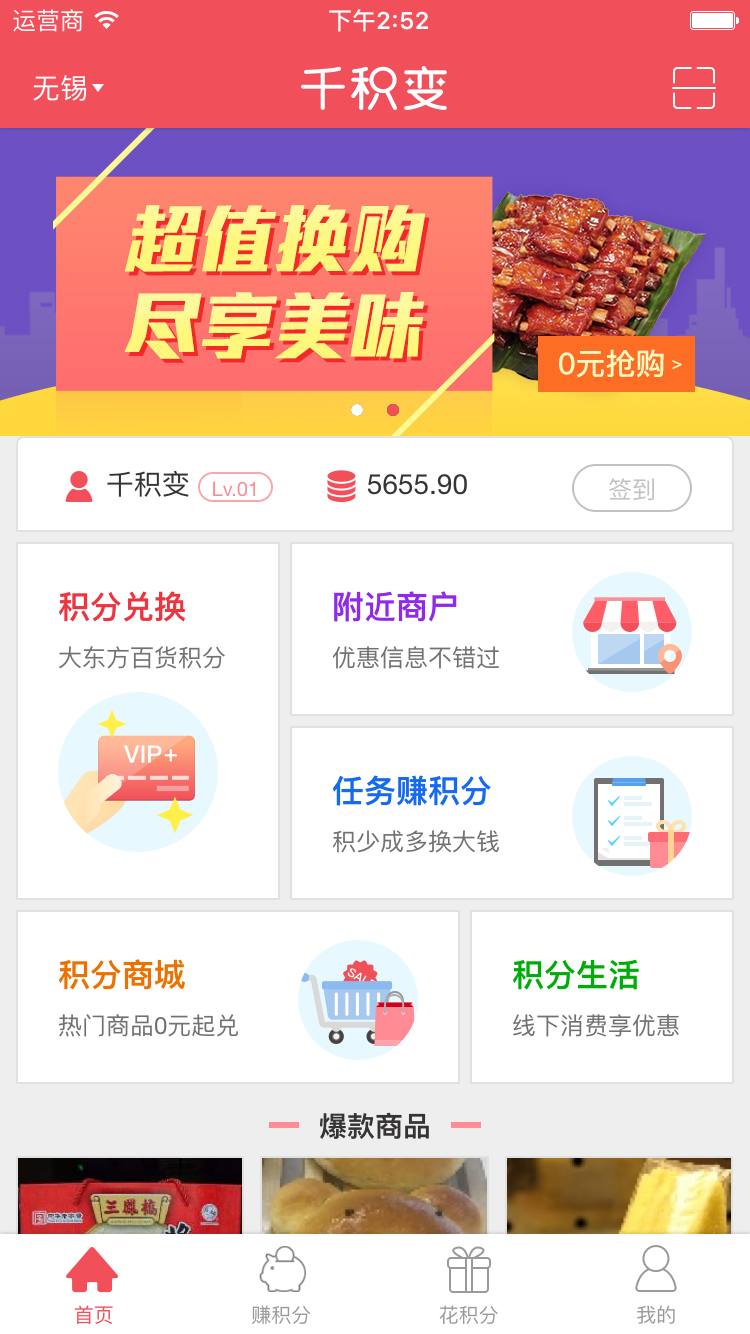Open the bread product thumbnail
This screenshot has width=750, height=1334.
375,1195
